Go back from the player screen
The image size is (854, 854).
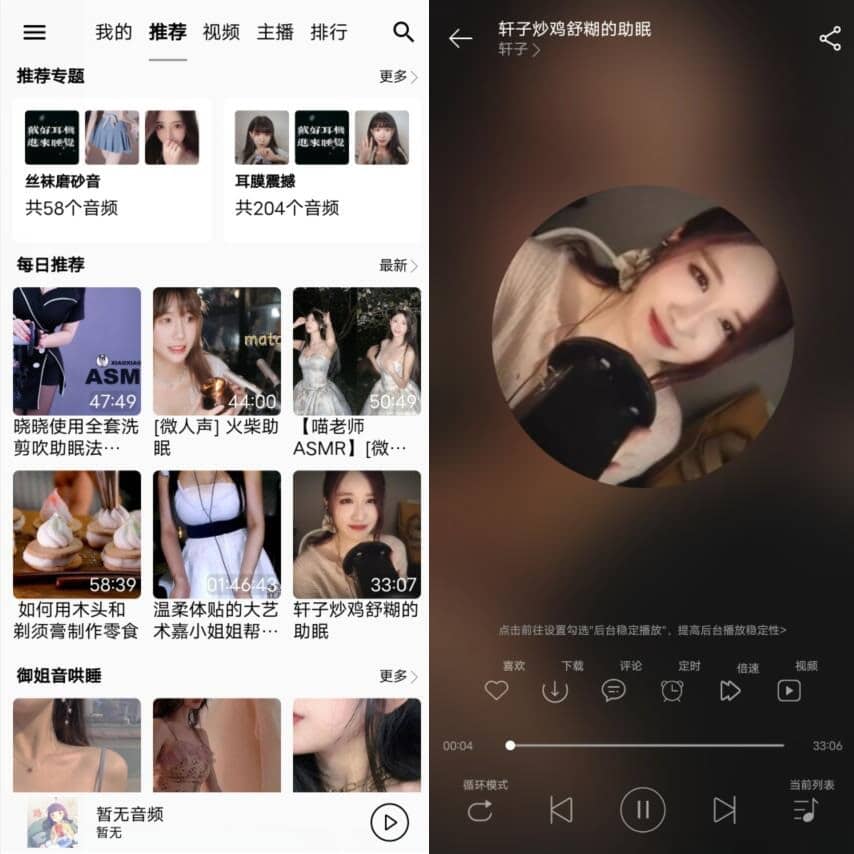pos(460,38)
